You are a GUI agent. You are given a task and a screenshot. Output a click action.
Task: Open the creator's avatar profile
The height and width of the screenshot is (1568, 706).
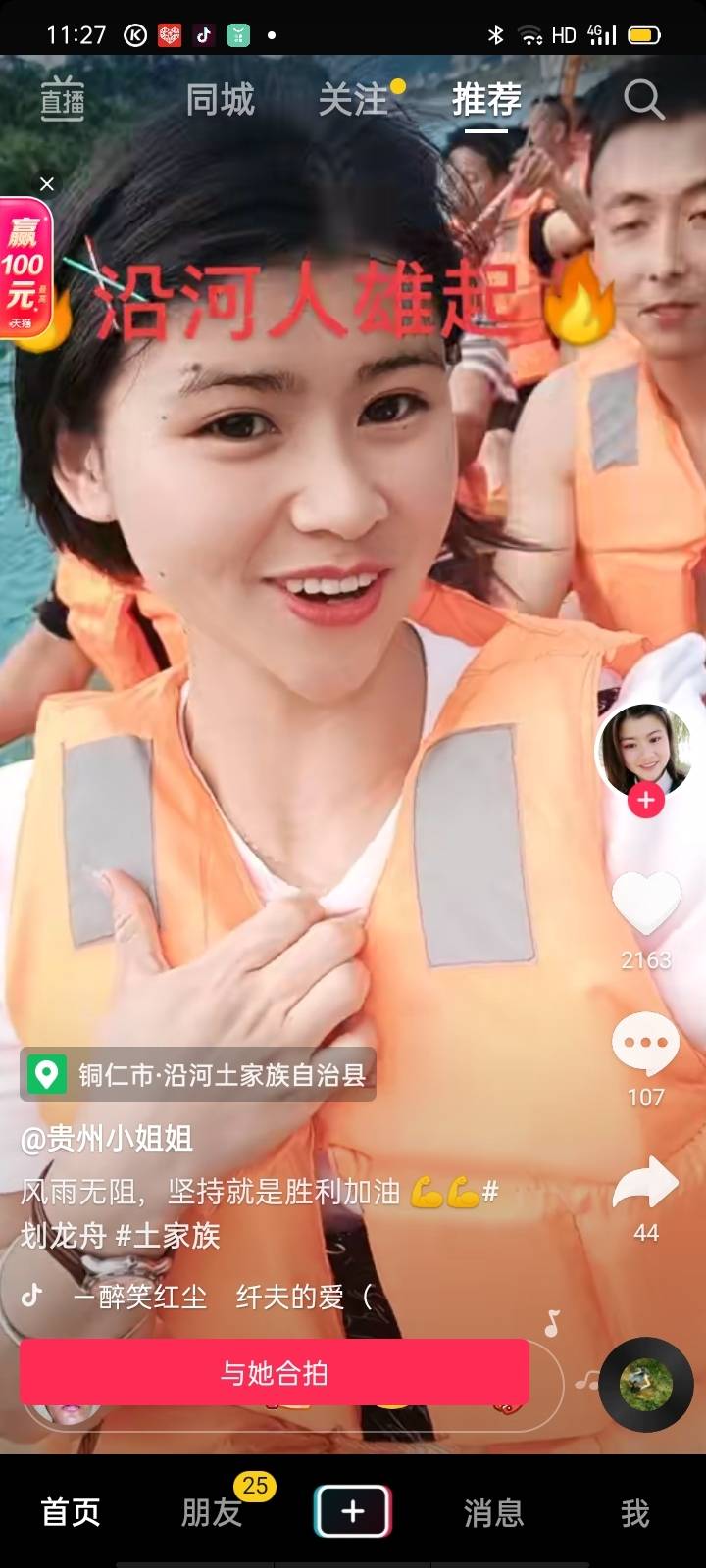644,749
